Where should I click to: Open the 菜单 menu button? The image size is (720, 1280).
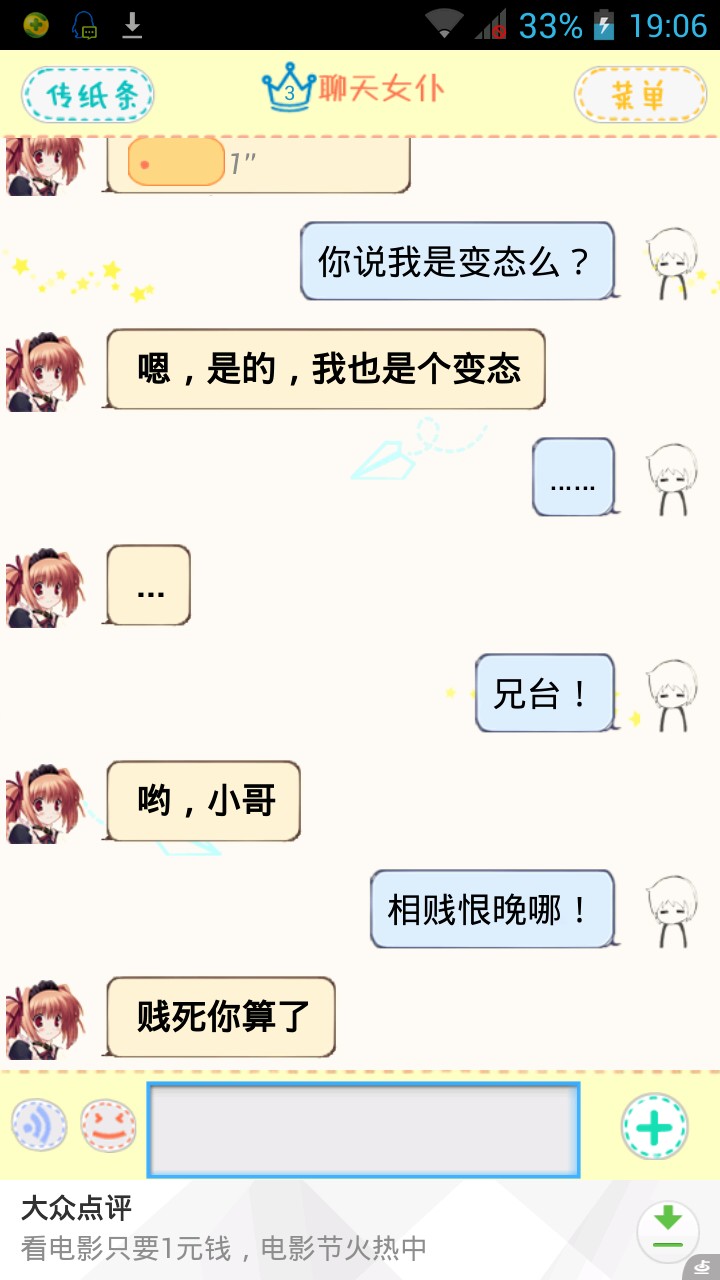pyautogui.click(x=640, y=95)
